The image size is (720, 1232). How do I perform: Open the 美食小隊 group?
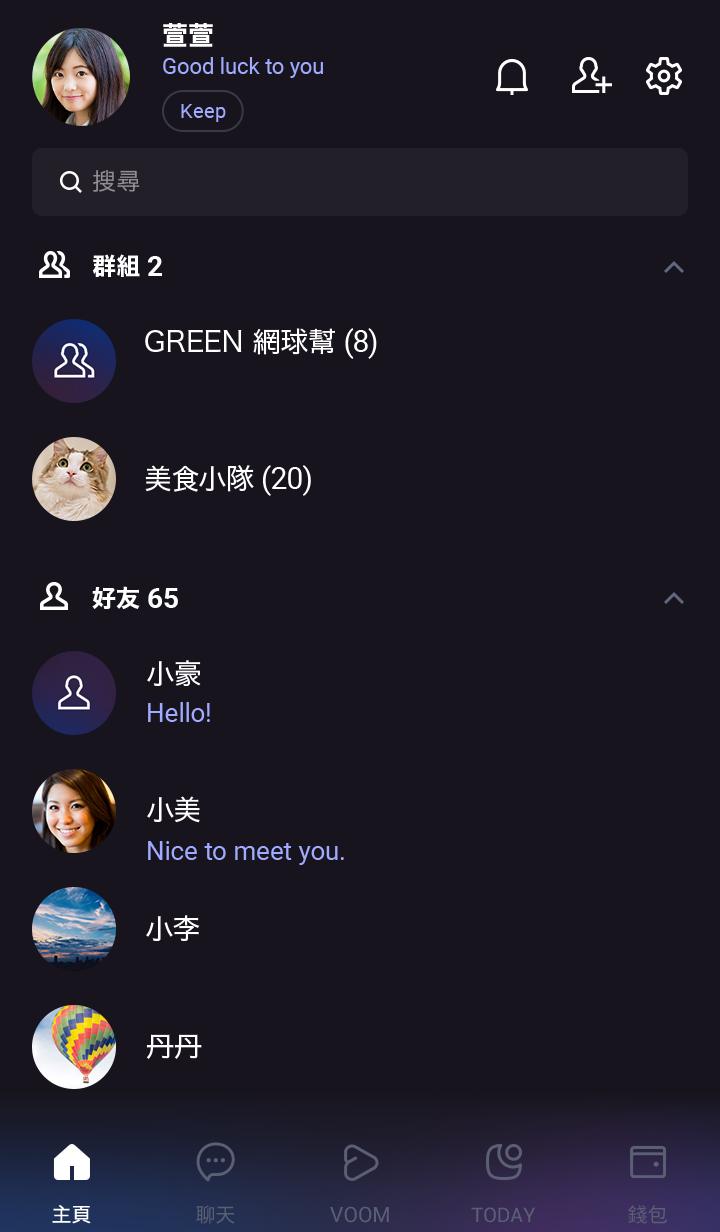click(360, 479)
